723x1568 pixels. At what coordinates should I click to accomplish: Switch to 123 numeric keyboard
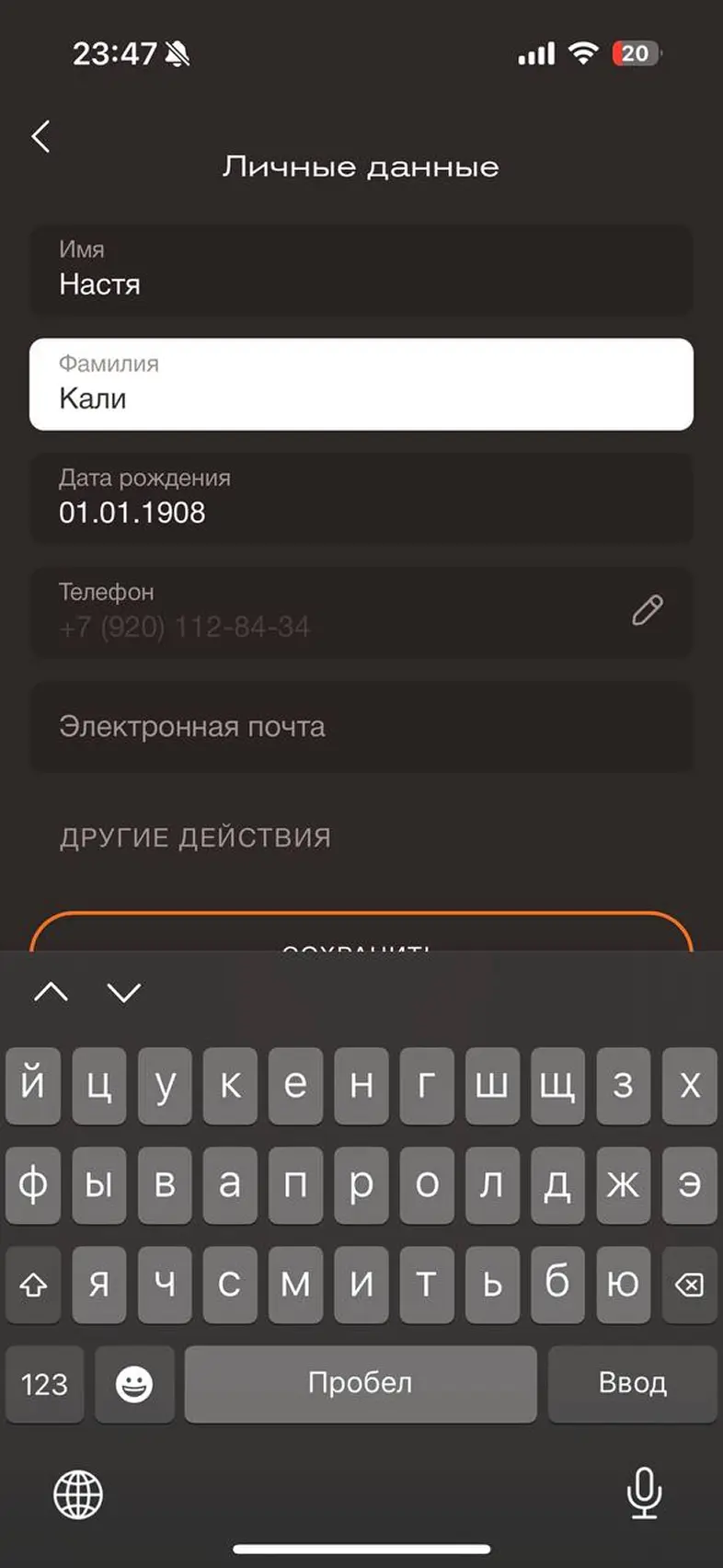coord(44,1383)
